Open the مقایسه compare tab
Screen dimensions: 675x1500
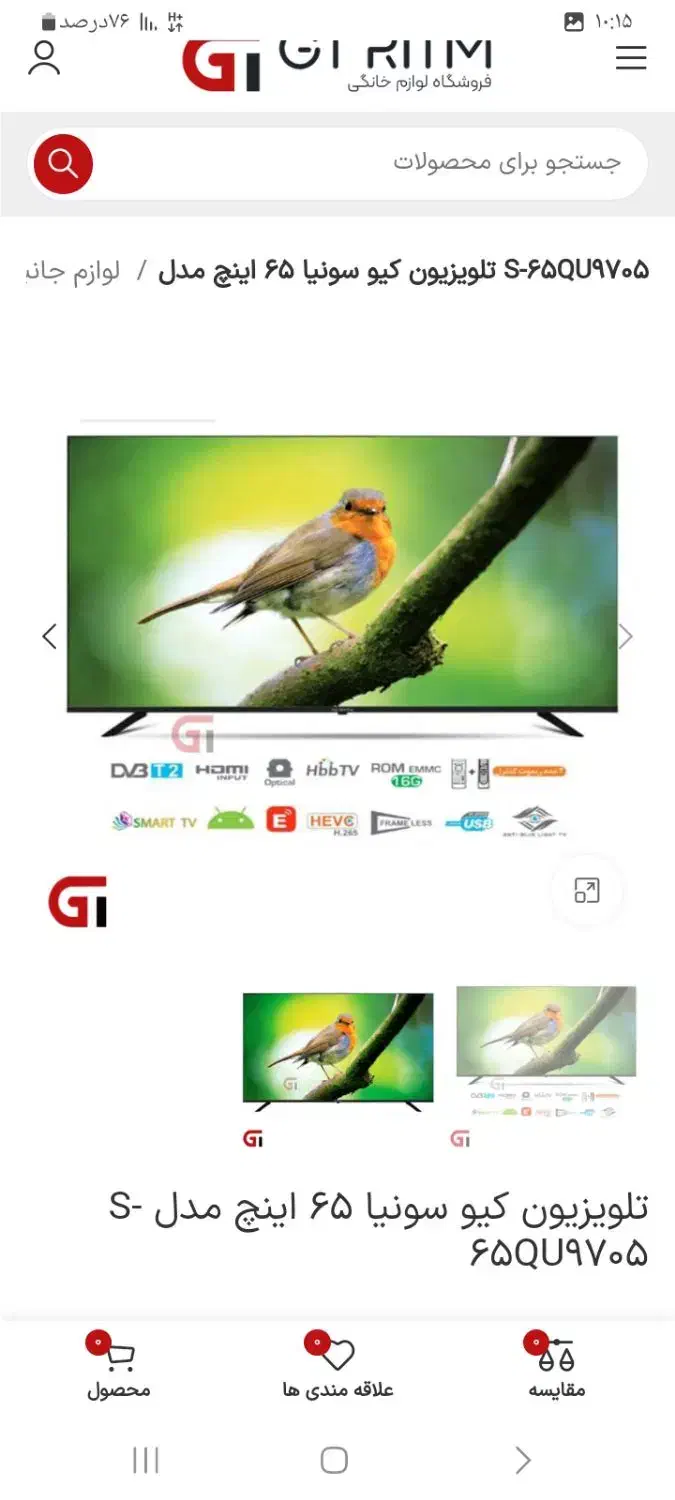556,1366
